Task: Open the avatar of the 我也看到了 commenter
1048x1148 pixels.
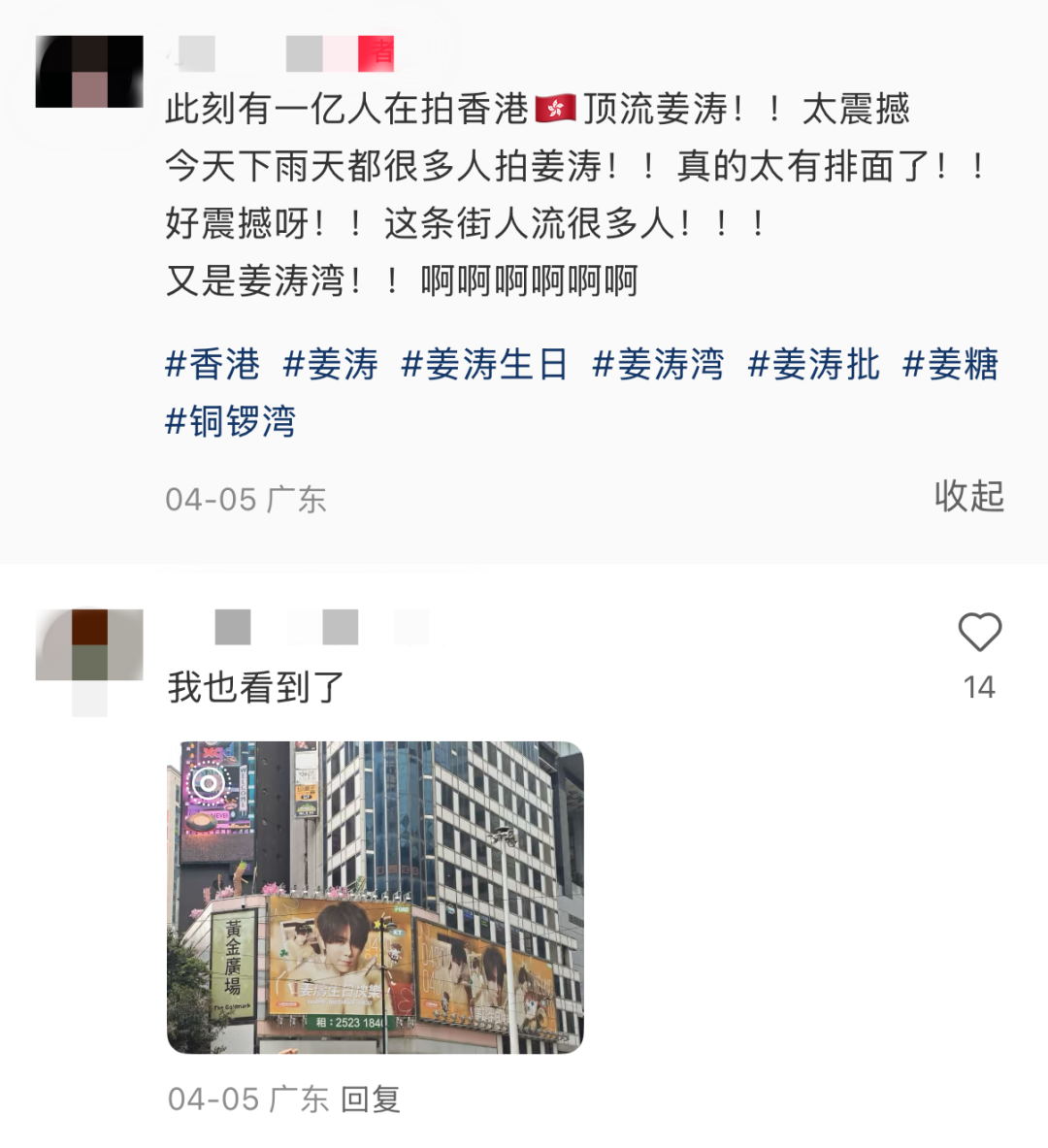Action: click(89, 646)
